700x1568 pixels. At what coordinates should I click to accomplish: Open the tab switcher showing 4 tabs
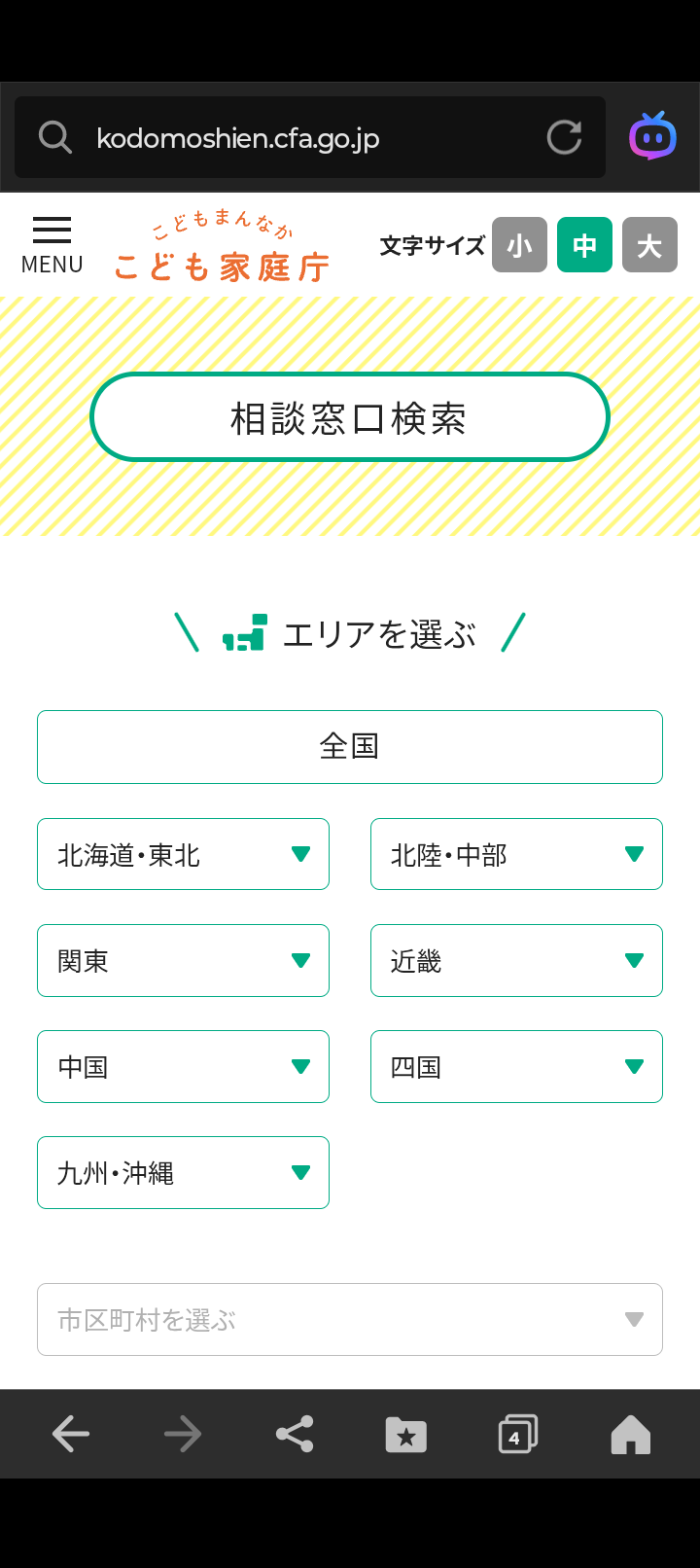click(517, 1434)
